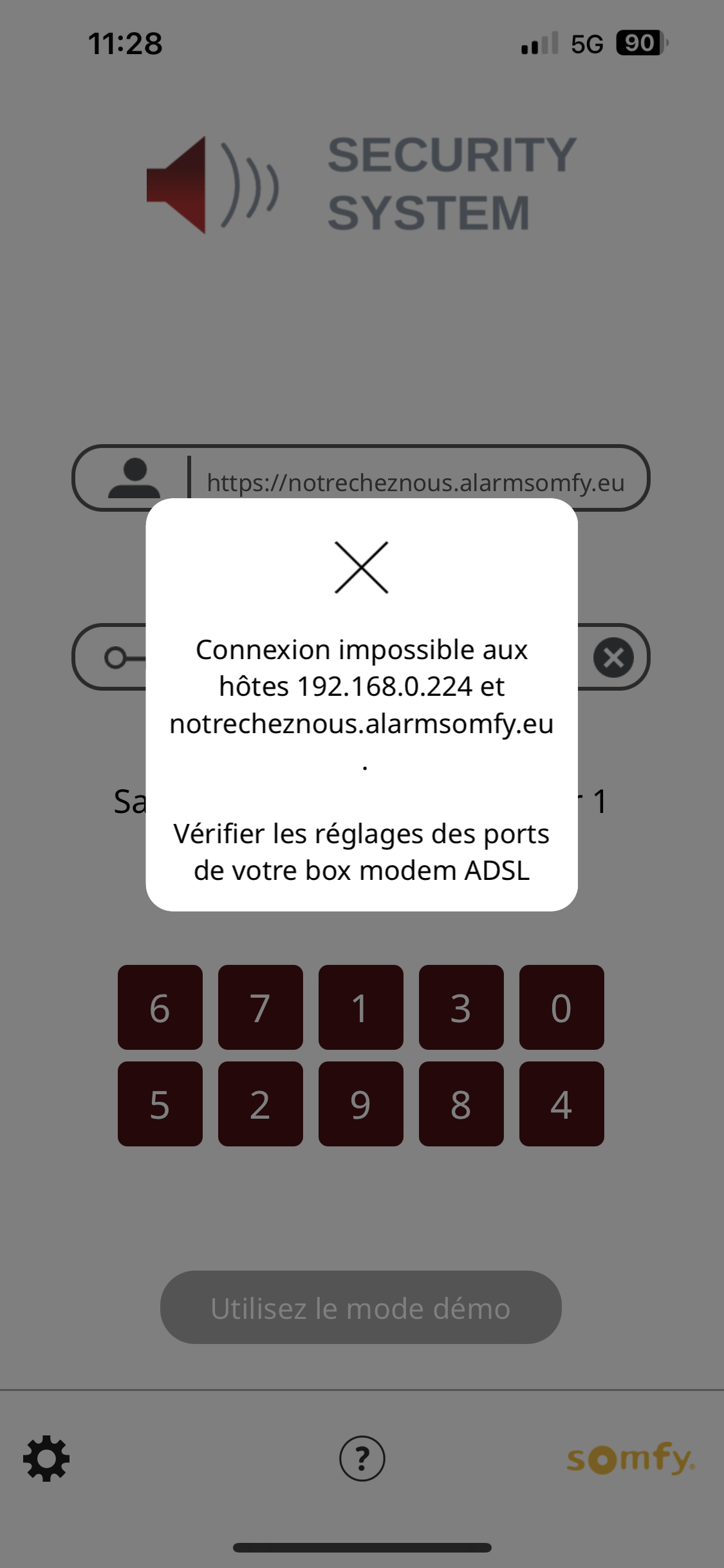Launch demo mode with Utilisez le mode démo
724x1568 pixels.
(360, 1307)
